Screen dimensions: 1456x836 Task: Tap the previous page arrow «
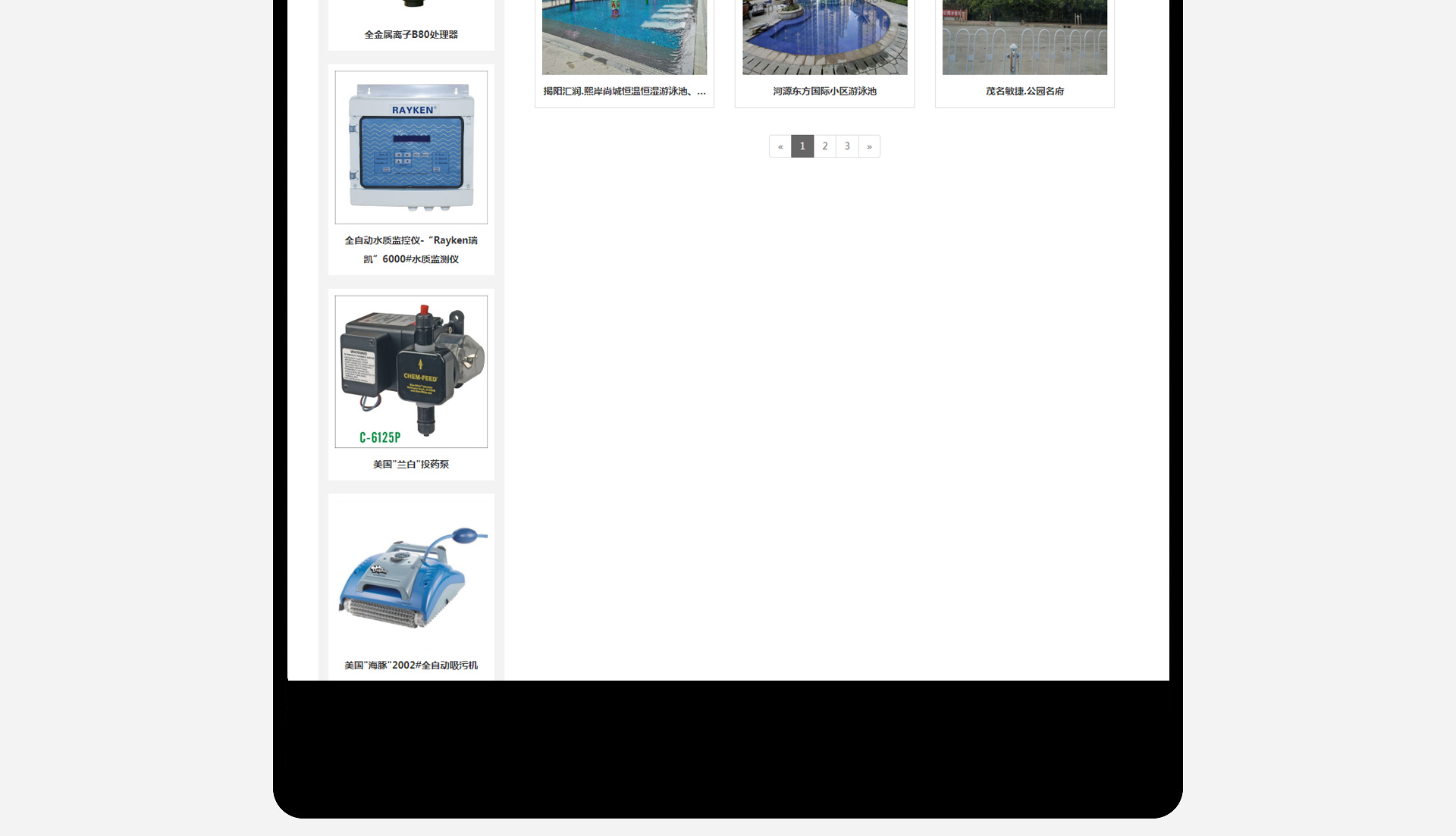coord(780,146)
